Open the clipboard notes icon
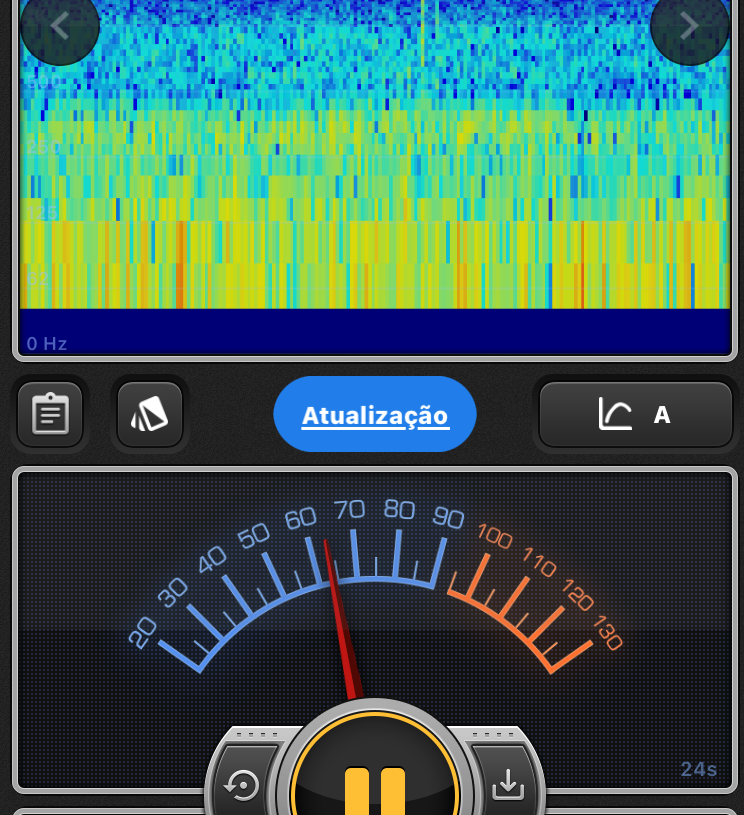 50,414
